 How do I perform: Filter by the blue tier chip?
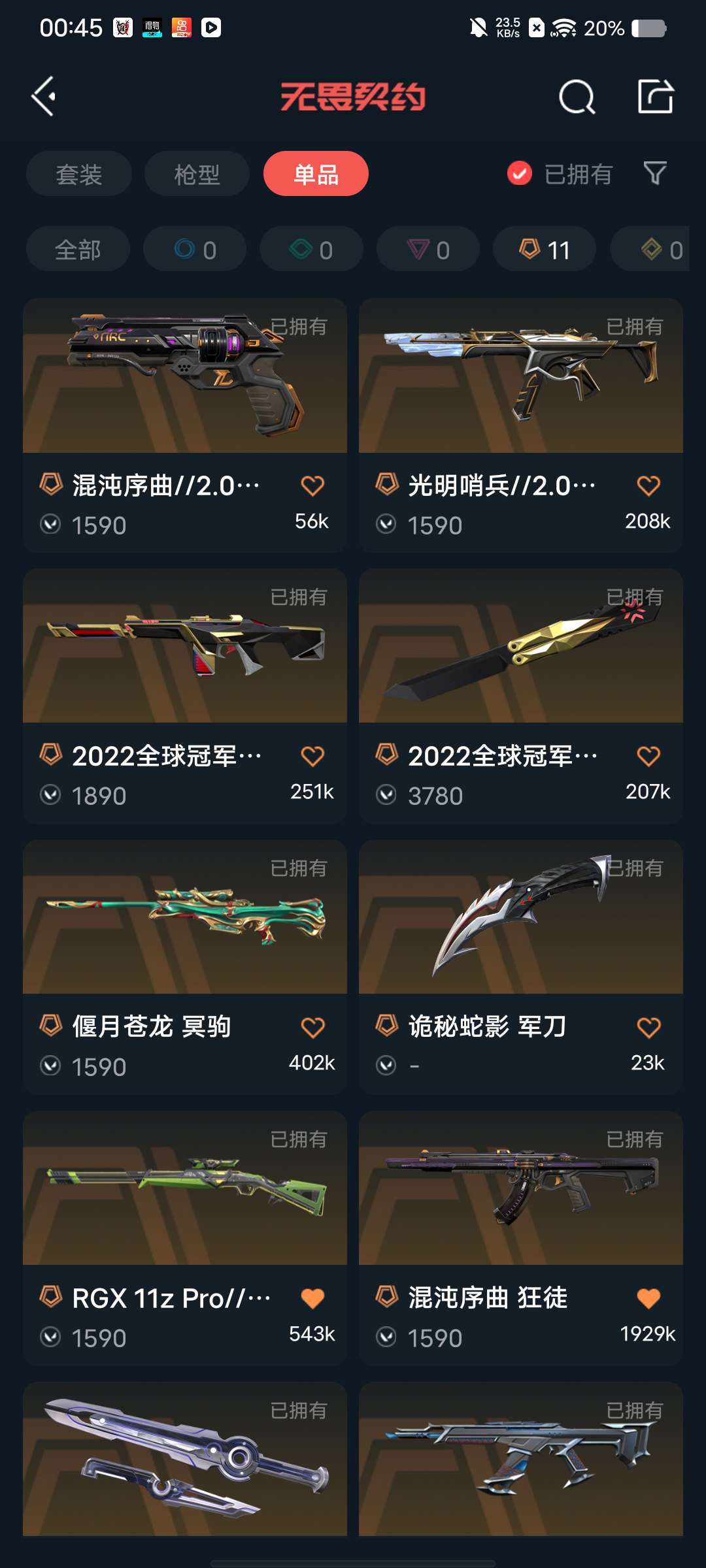tap(195, 250)
